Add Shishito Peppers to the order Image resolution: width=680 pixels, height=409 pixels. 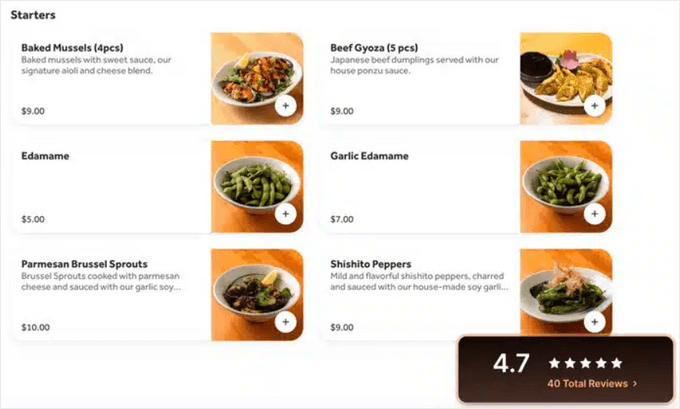coord(595,321)
